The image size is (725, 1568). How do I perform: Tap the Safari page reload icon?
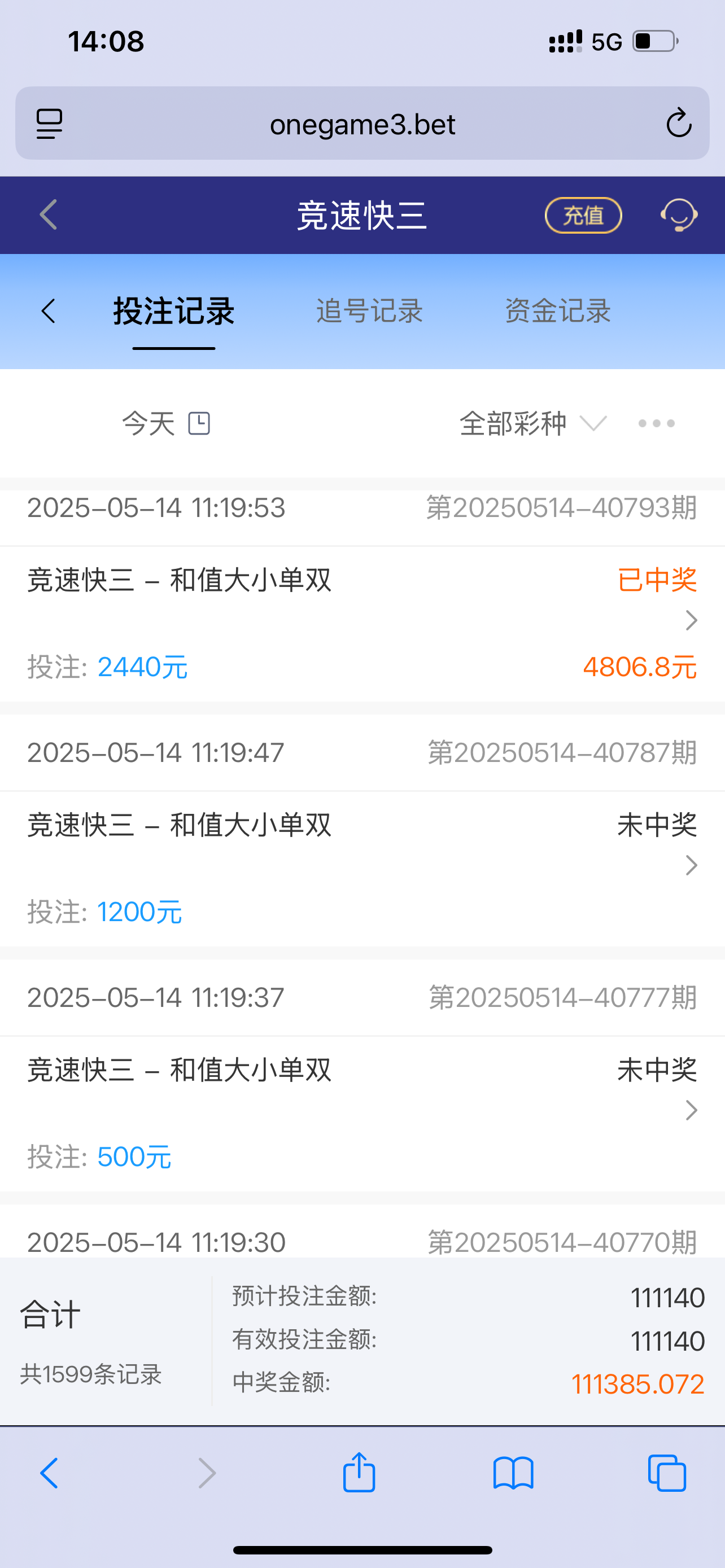tap(679, 123)
